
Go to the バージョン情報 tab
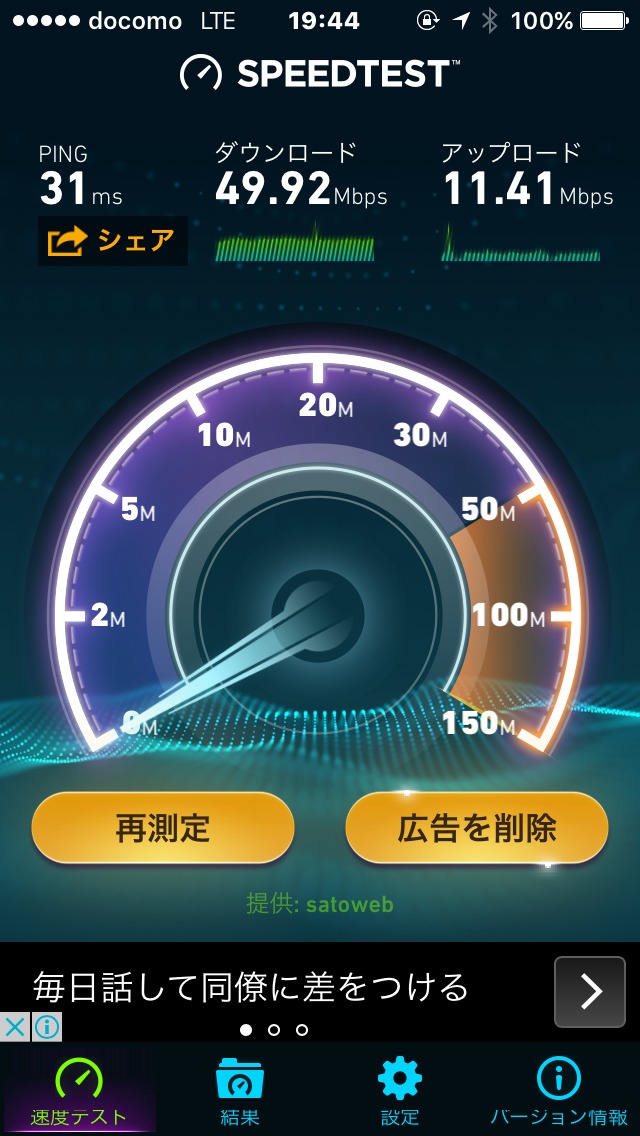coord(558,1092)
